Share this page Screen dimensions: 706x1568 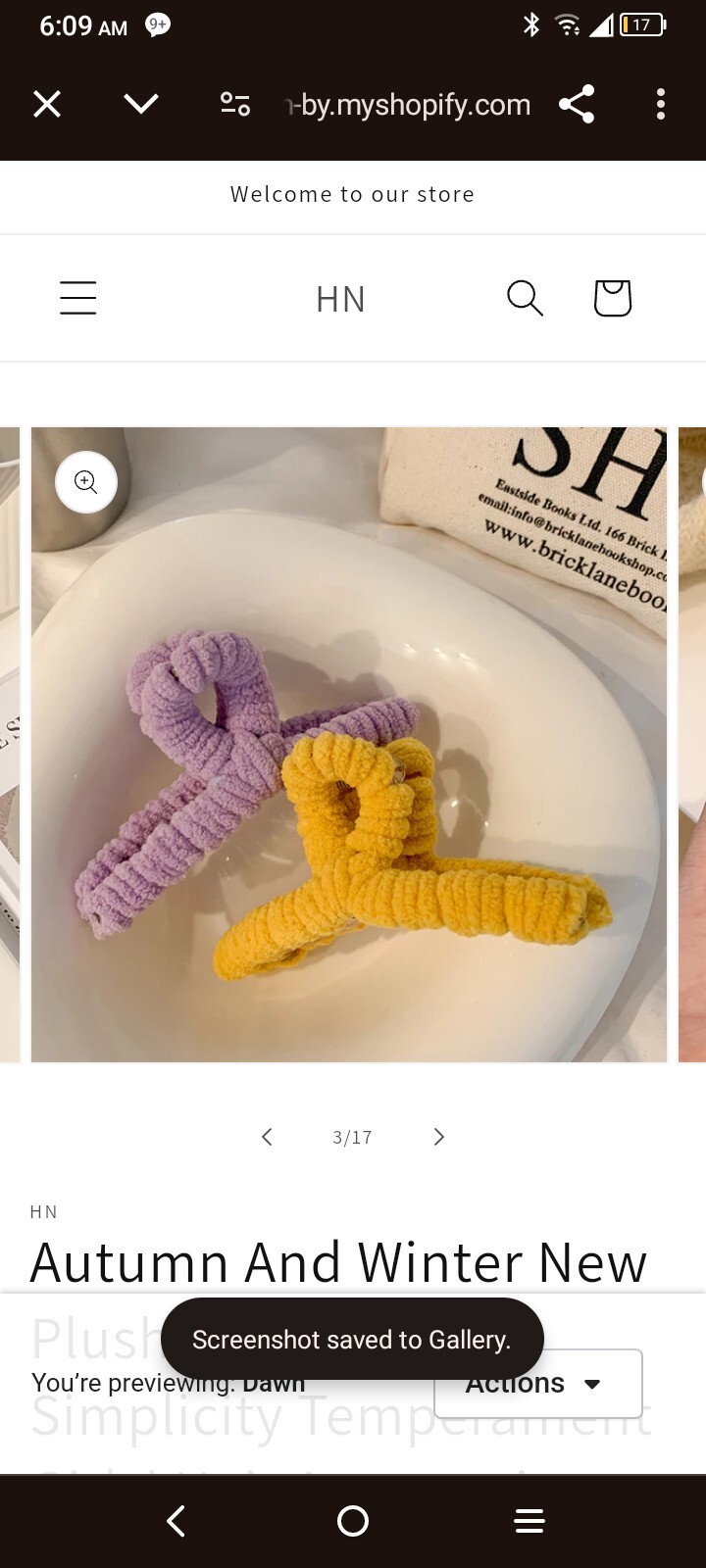(577, 104)
